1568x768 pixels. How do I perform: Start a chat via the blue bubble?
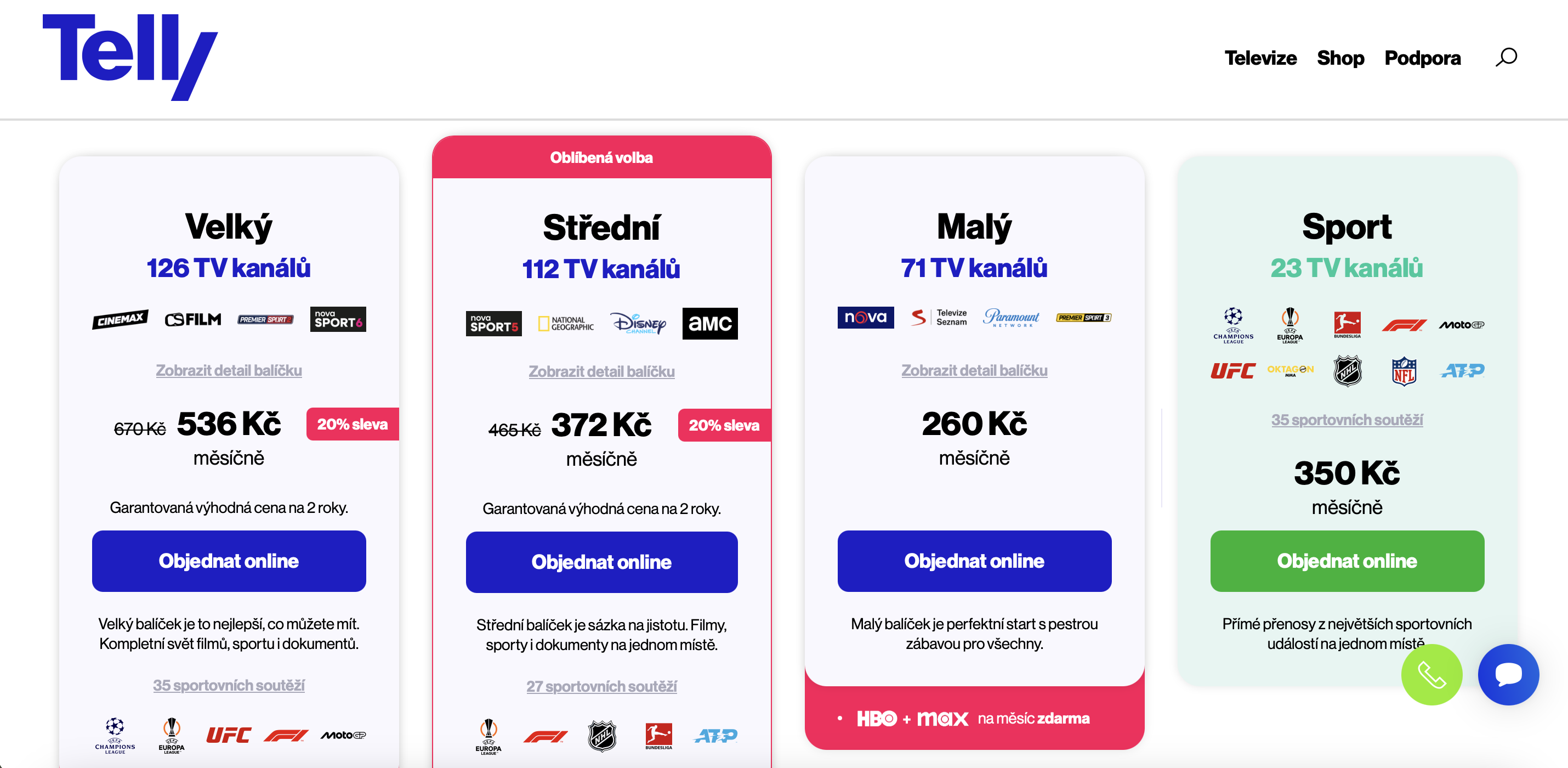1508,675
